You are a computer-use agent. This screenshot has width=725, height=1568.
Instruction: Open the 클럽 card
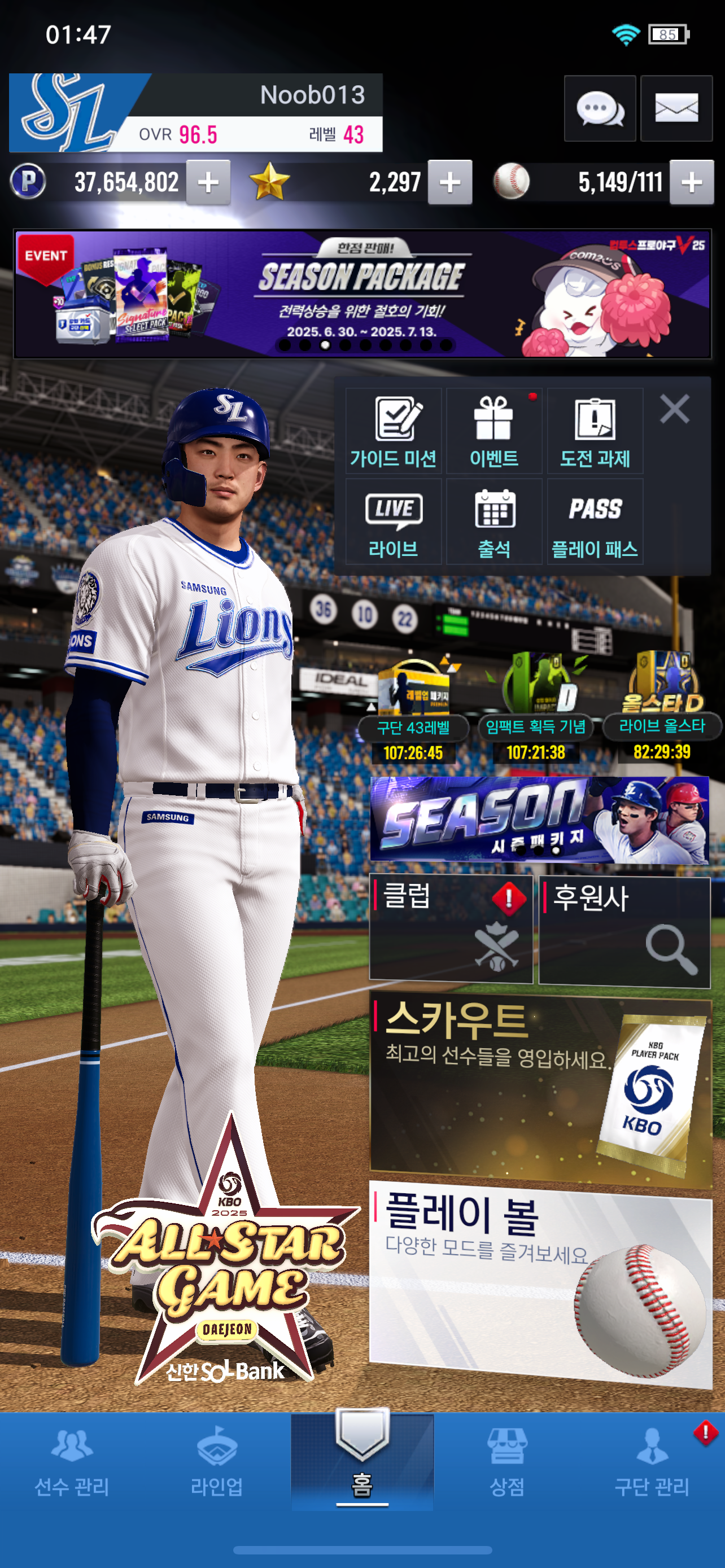coord(451,928)
